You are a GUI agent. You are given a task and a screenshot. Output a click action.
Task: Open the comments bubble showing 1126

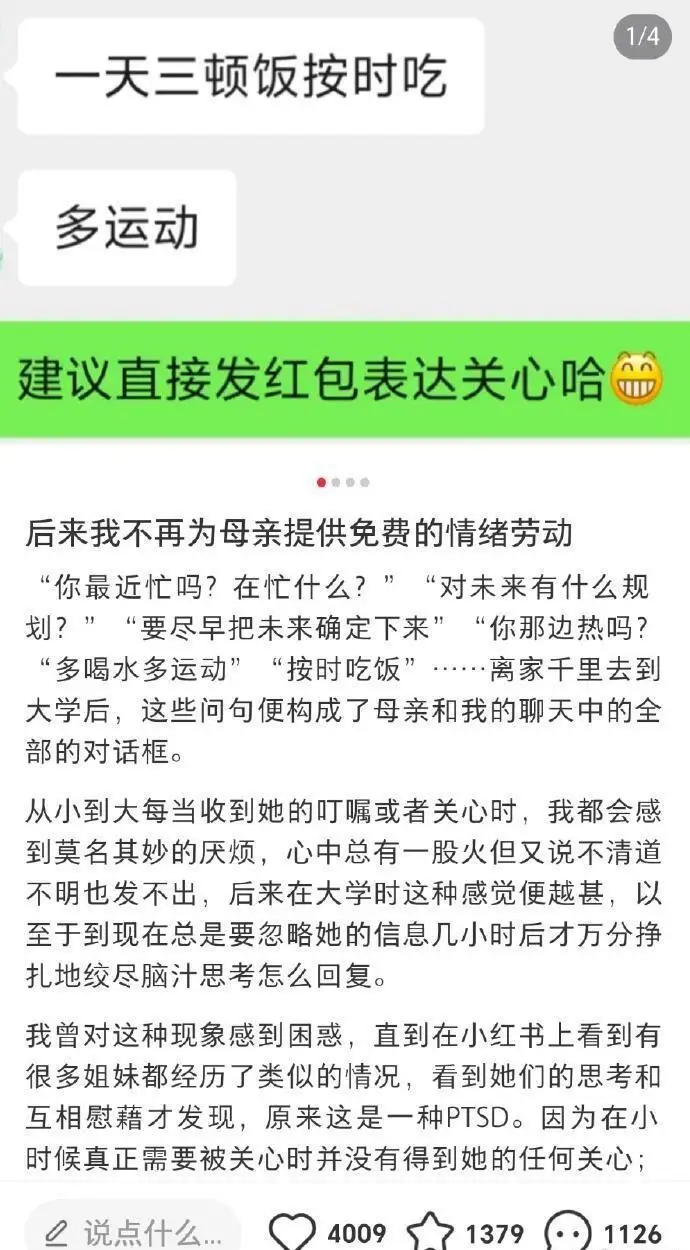coord(568,1232)
